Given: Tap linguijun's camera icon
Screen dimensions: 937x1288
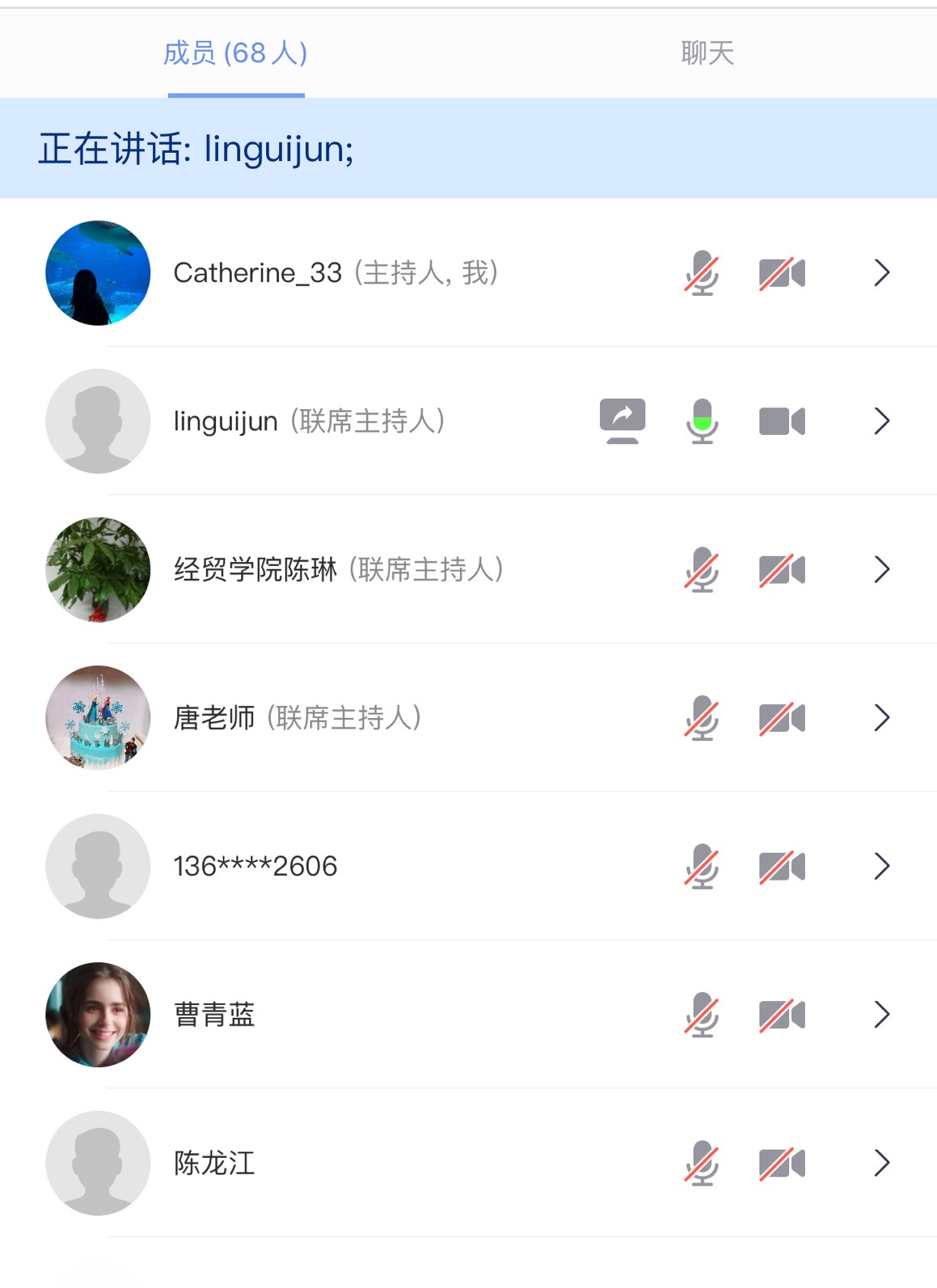Looking at the screenshot, I should (782, 421).
